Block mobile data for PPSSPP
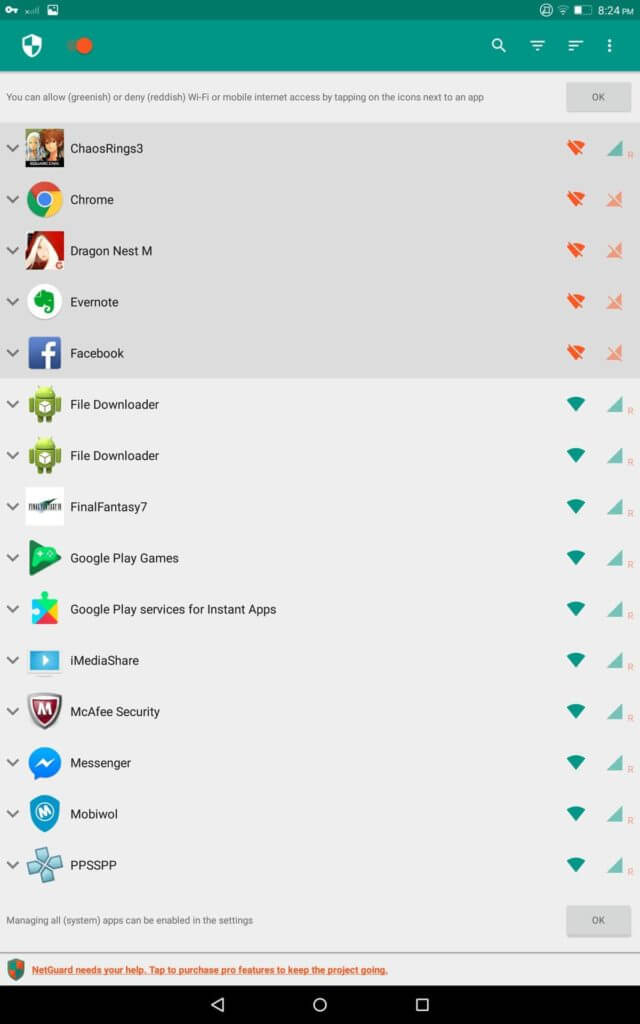This screenshot has width=640, height=1024. (x=614, y=864)
